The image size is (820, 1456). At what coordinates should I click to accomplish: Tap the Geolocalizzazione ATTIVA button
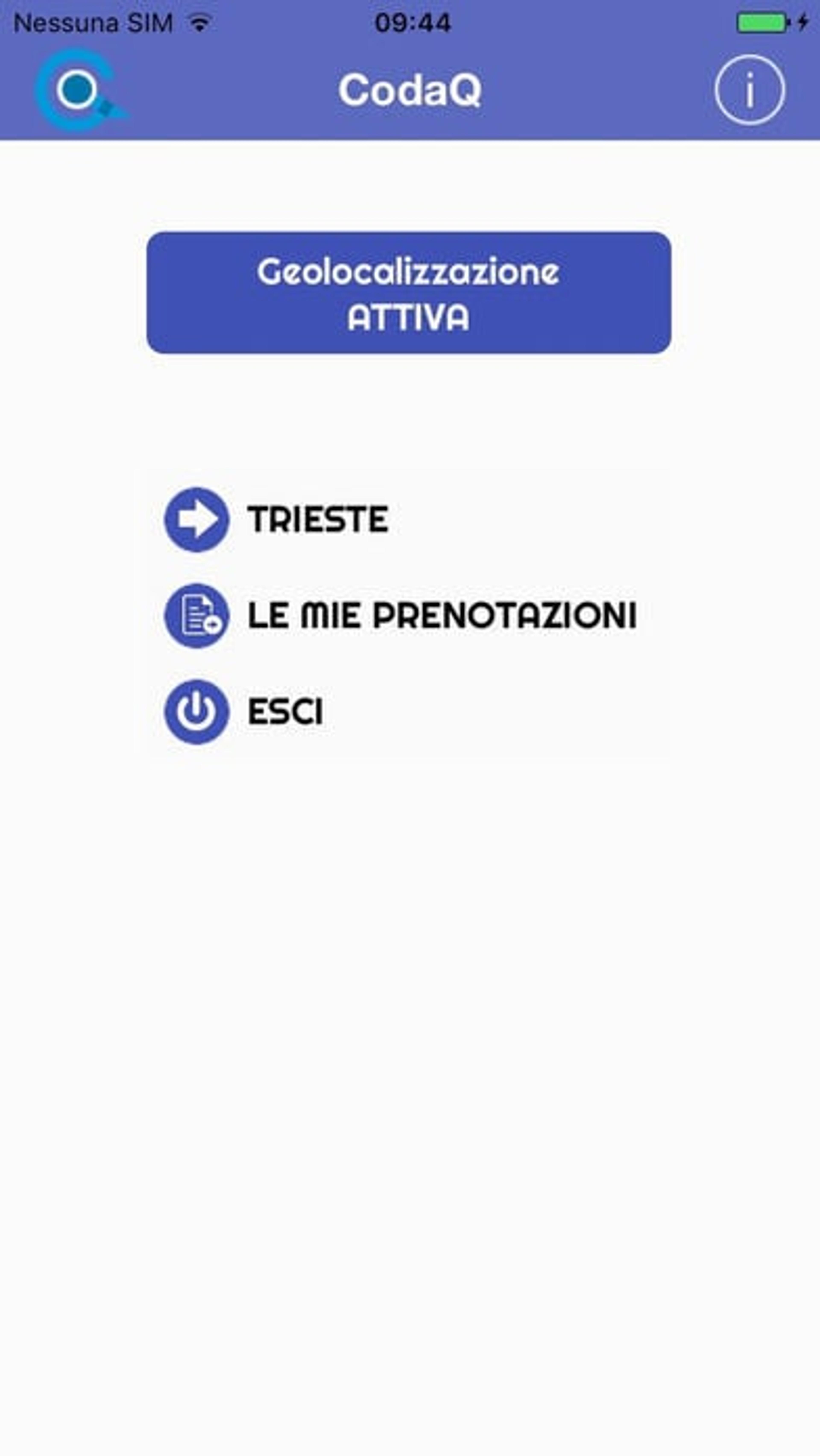point(409,293)
